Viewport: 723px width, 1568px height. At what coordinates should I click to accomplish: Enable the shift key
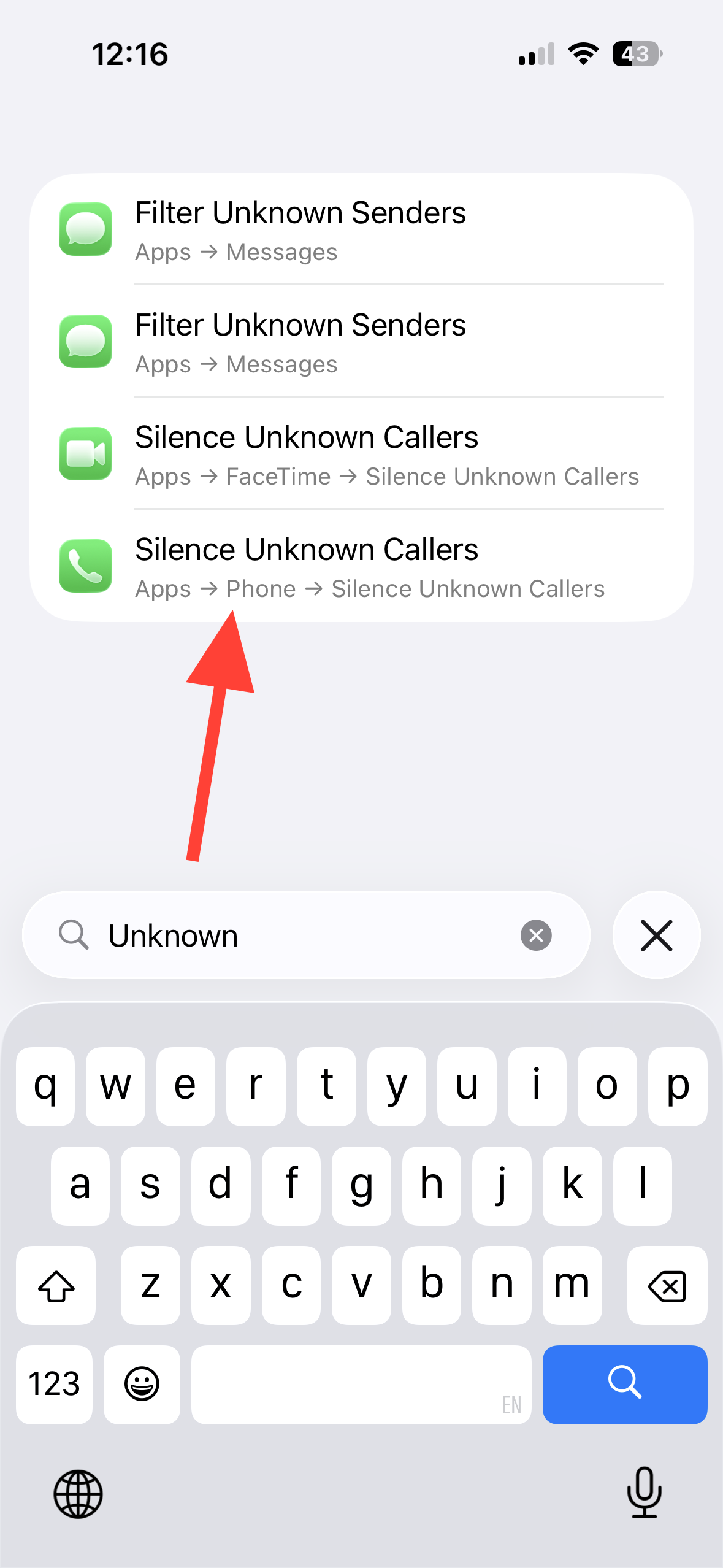56,1285
